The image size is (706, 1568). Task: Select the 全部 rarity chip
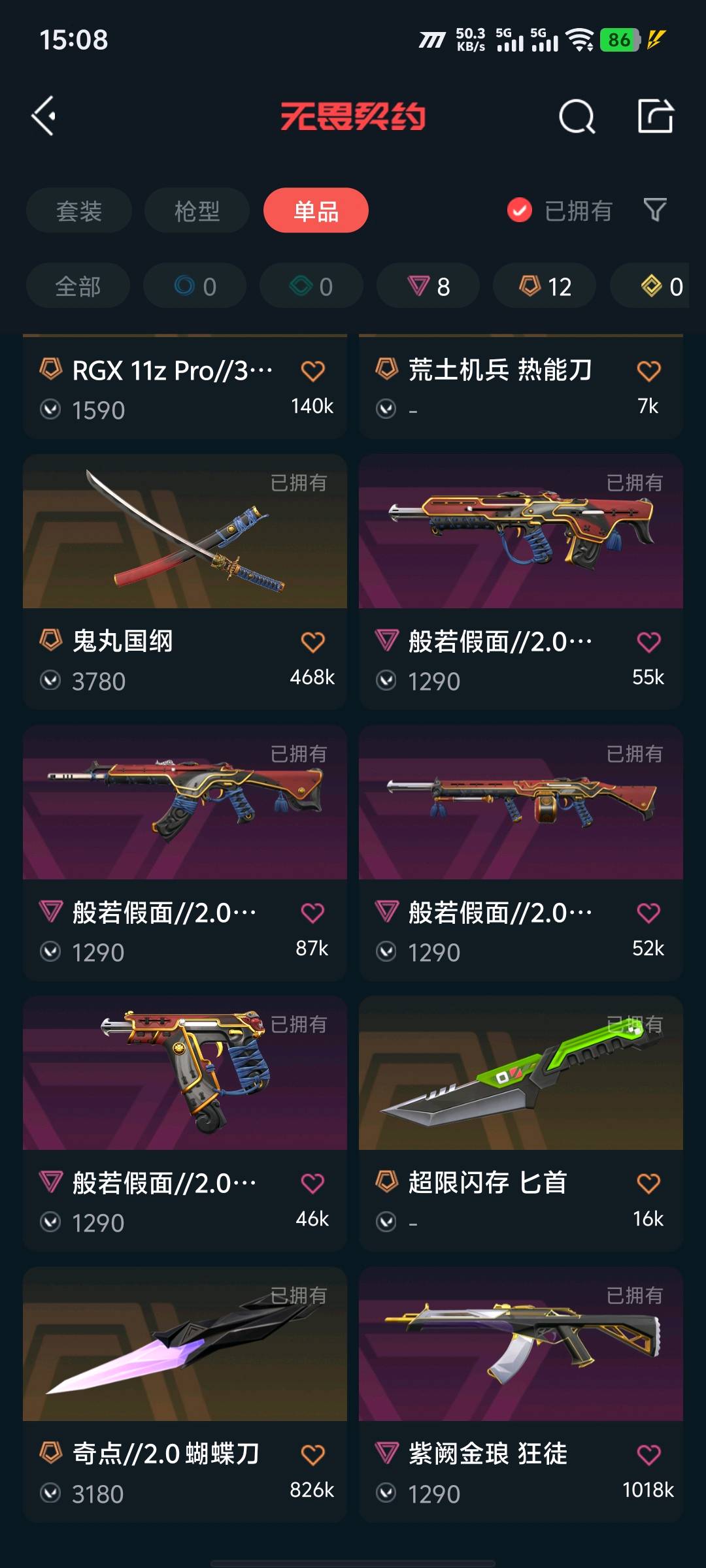[x=78, y=286]
